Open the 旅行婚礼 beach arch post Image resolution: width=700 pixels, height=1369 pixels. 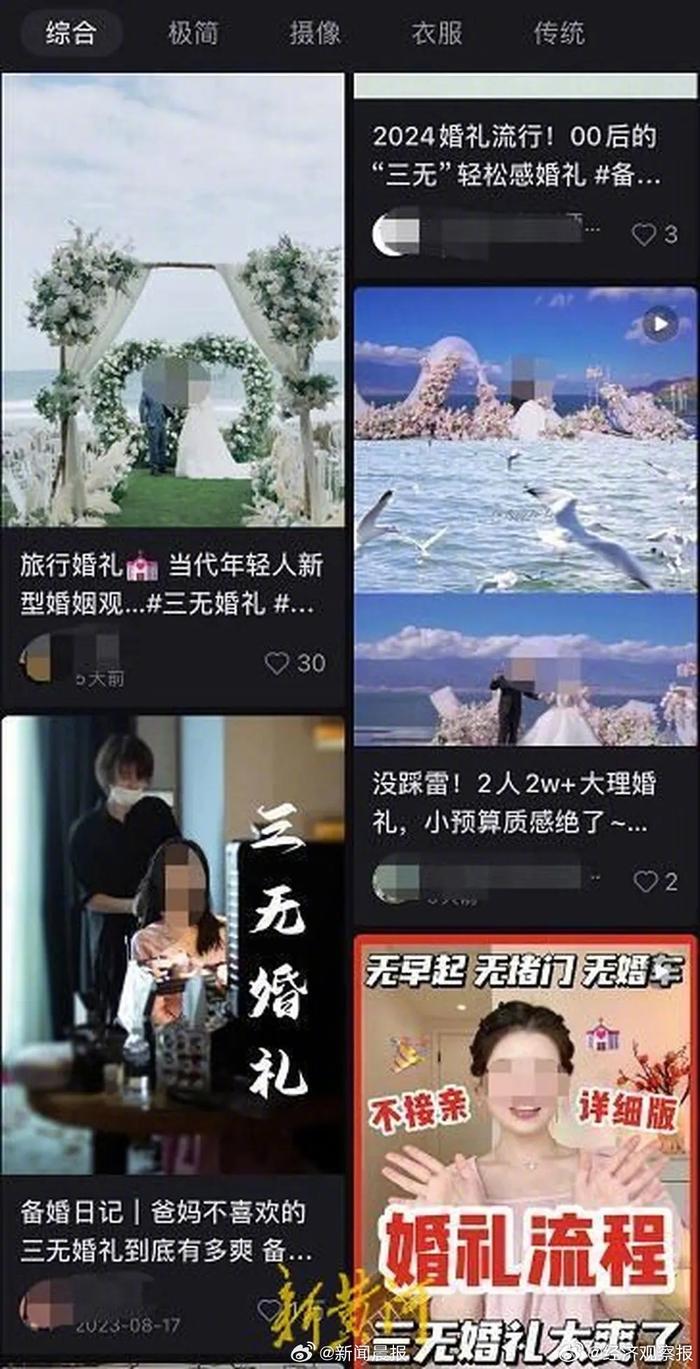coord(172,300)
